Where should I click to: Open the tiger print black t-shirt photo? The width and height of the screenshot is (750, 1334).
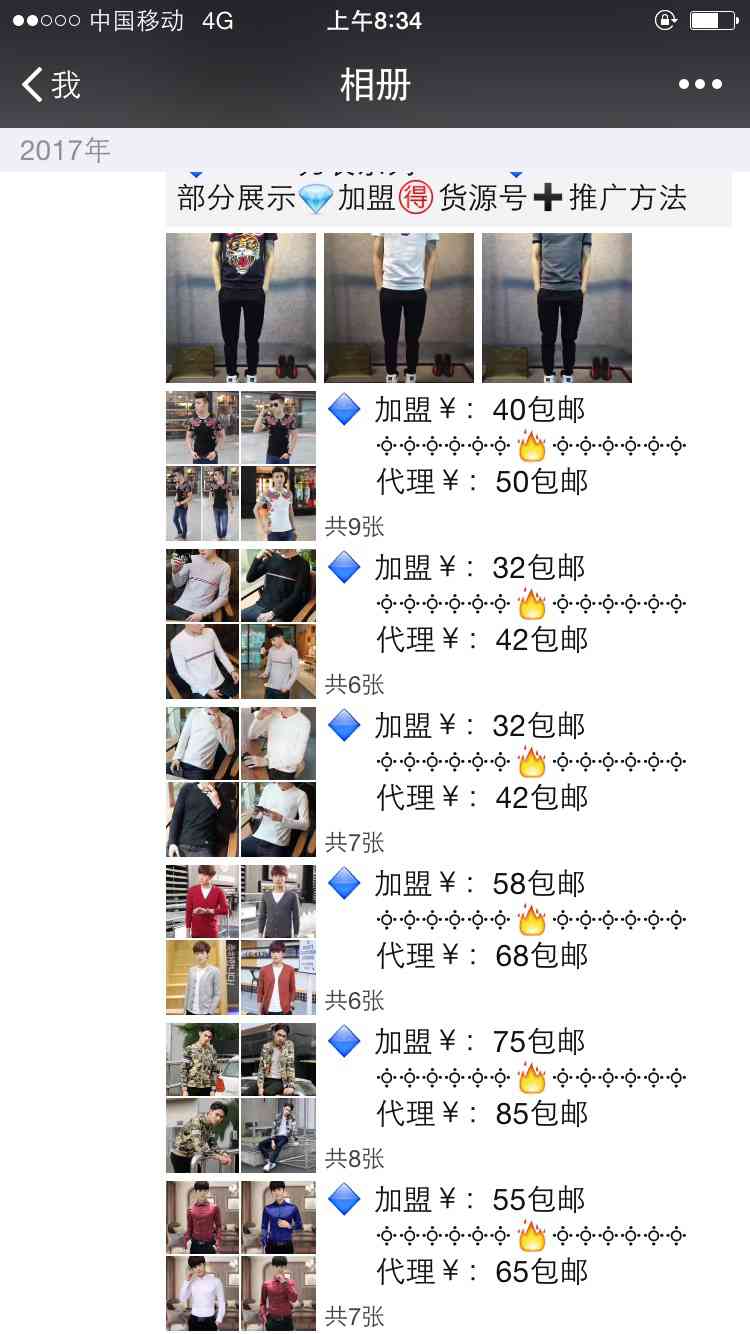tap(240, 307)
